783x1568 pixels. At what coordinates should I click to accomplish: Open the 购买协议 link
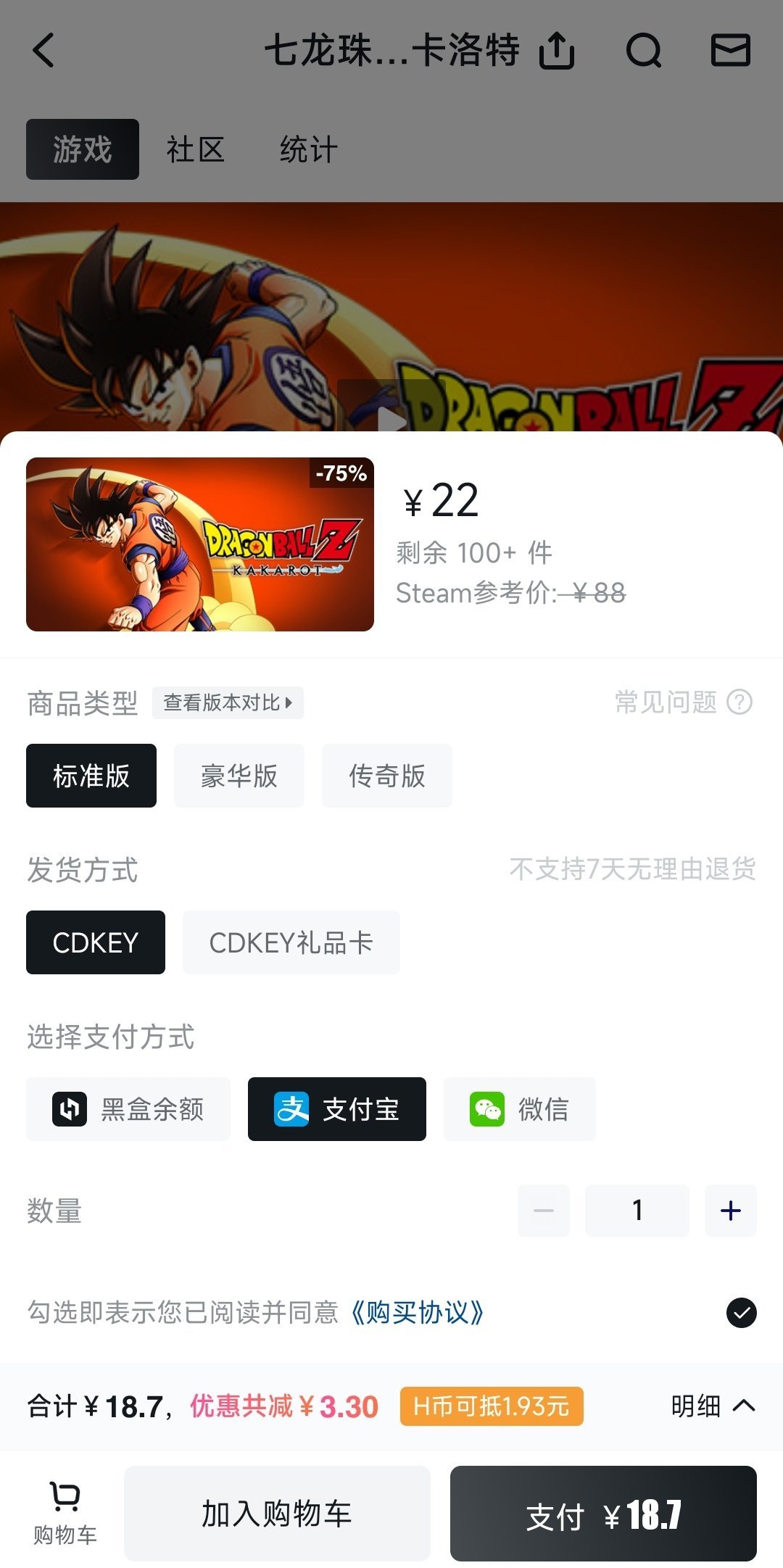pyautogui.click(x=417, y=1313)
